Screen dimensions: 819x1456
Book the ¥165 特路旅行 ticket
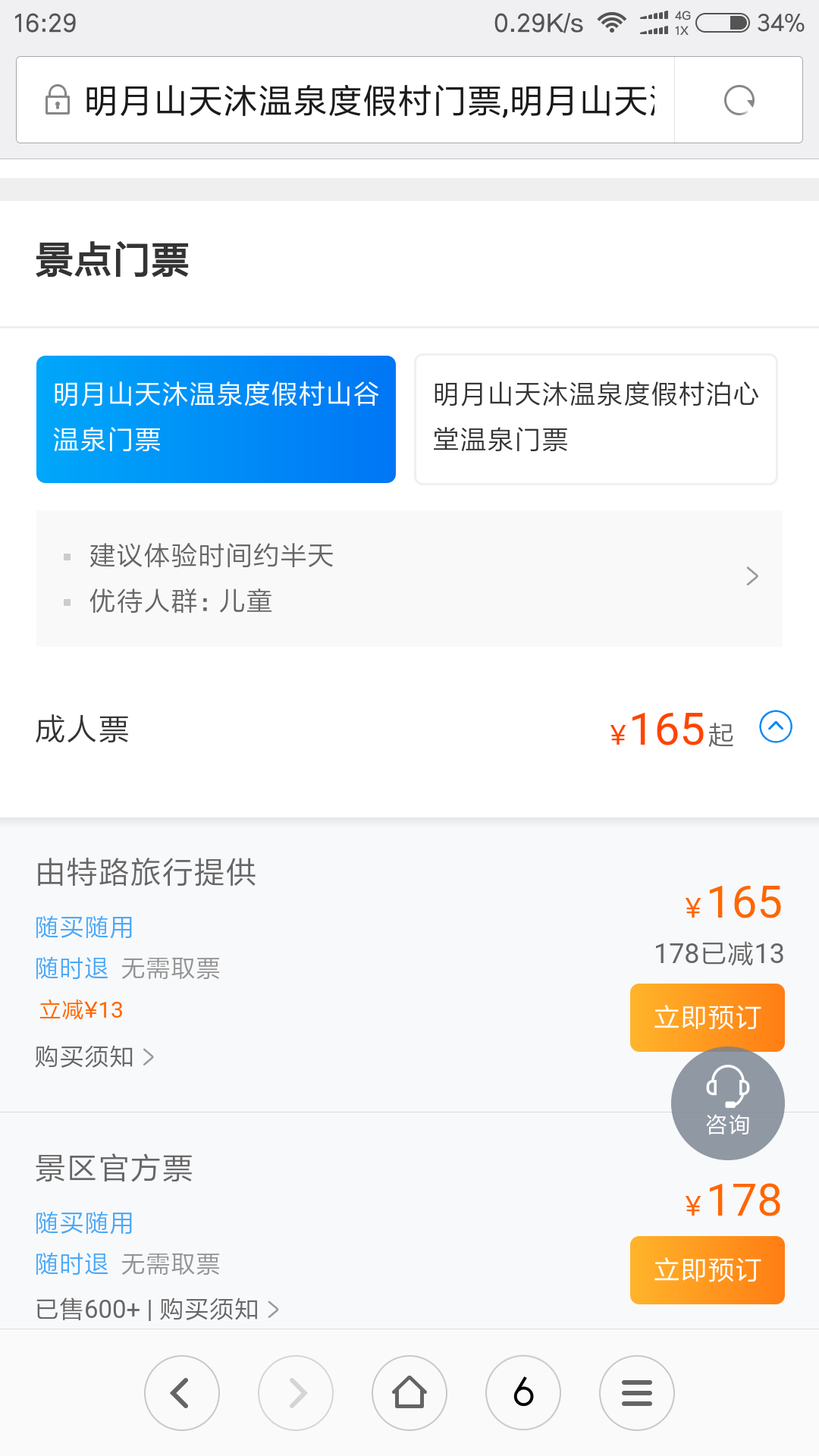tap(707, 1017)
